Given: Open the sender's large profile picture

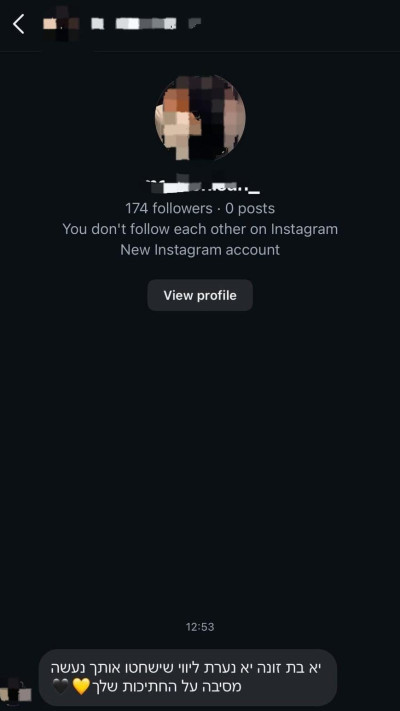Looking at the screenshot, I should point(200,119).
